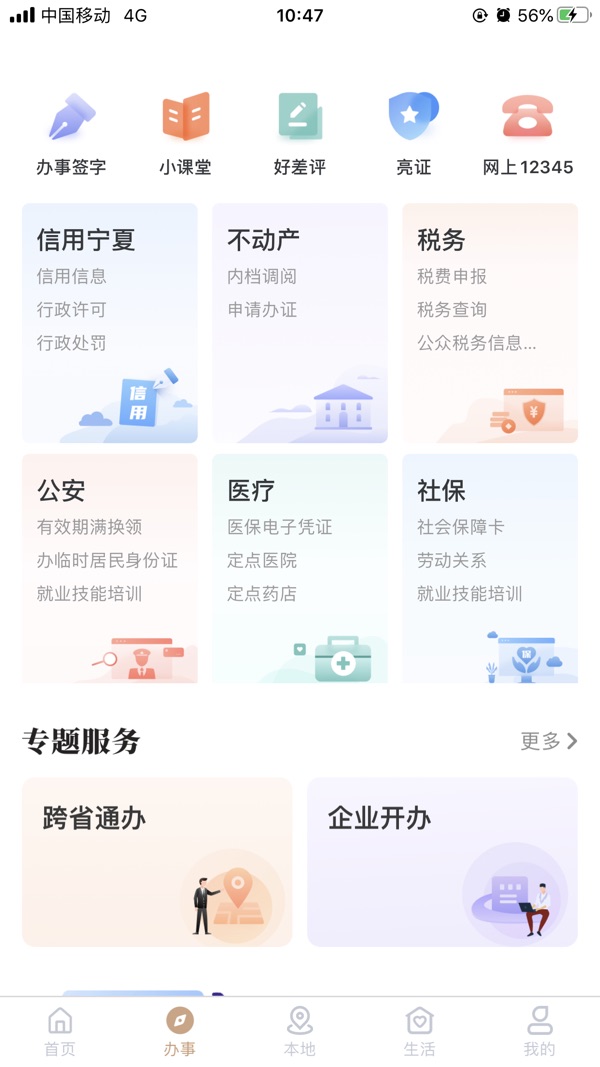Open the 信用宁夏 card
The height and width of the screenshot is (1067, 600).
point(110,323)
